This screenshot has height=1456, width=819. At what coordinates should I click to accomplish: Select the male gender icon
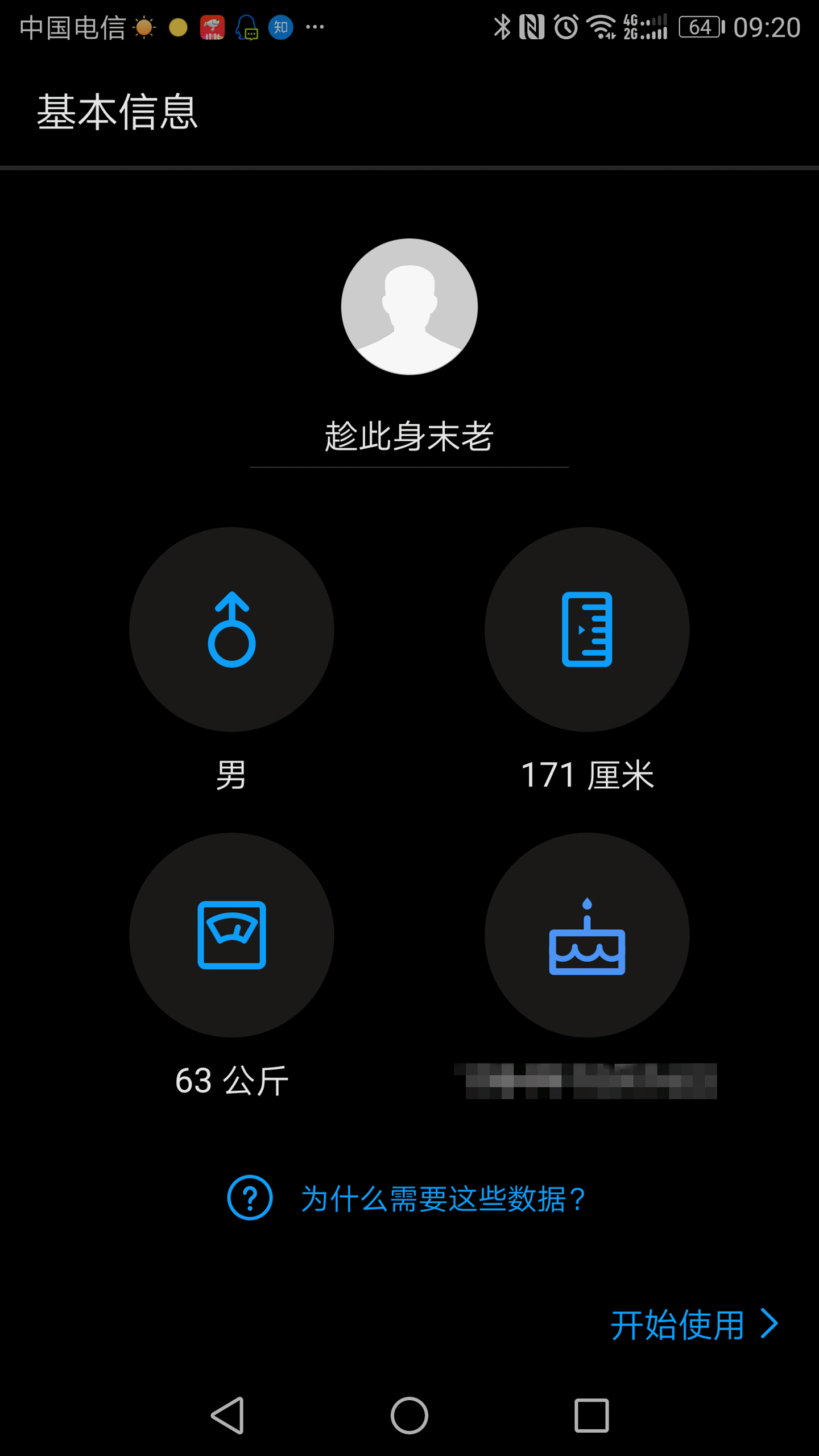232,630
